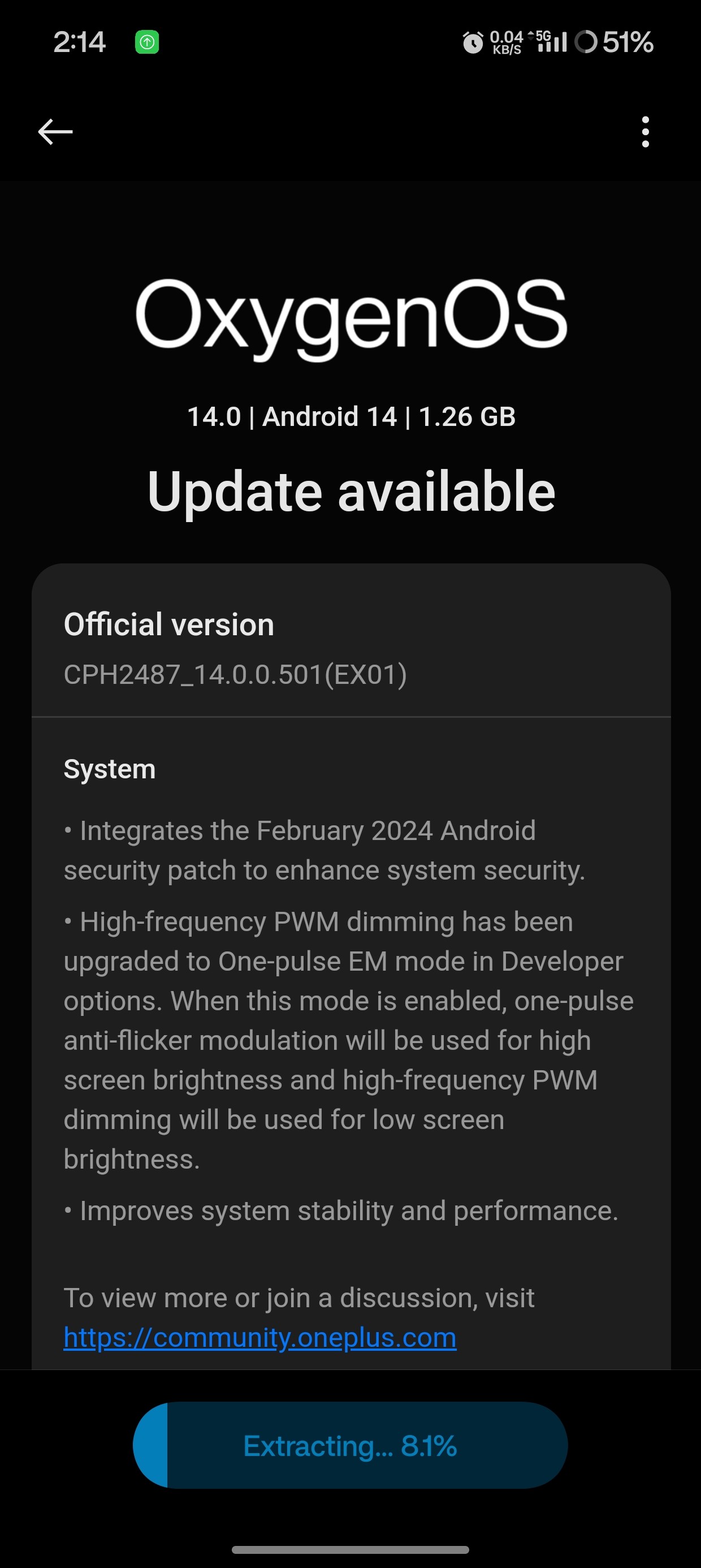This screenshot has width=701, height=1568.
Task: Go back using the top arrow
Action: [x=55, y=131]
